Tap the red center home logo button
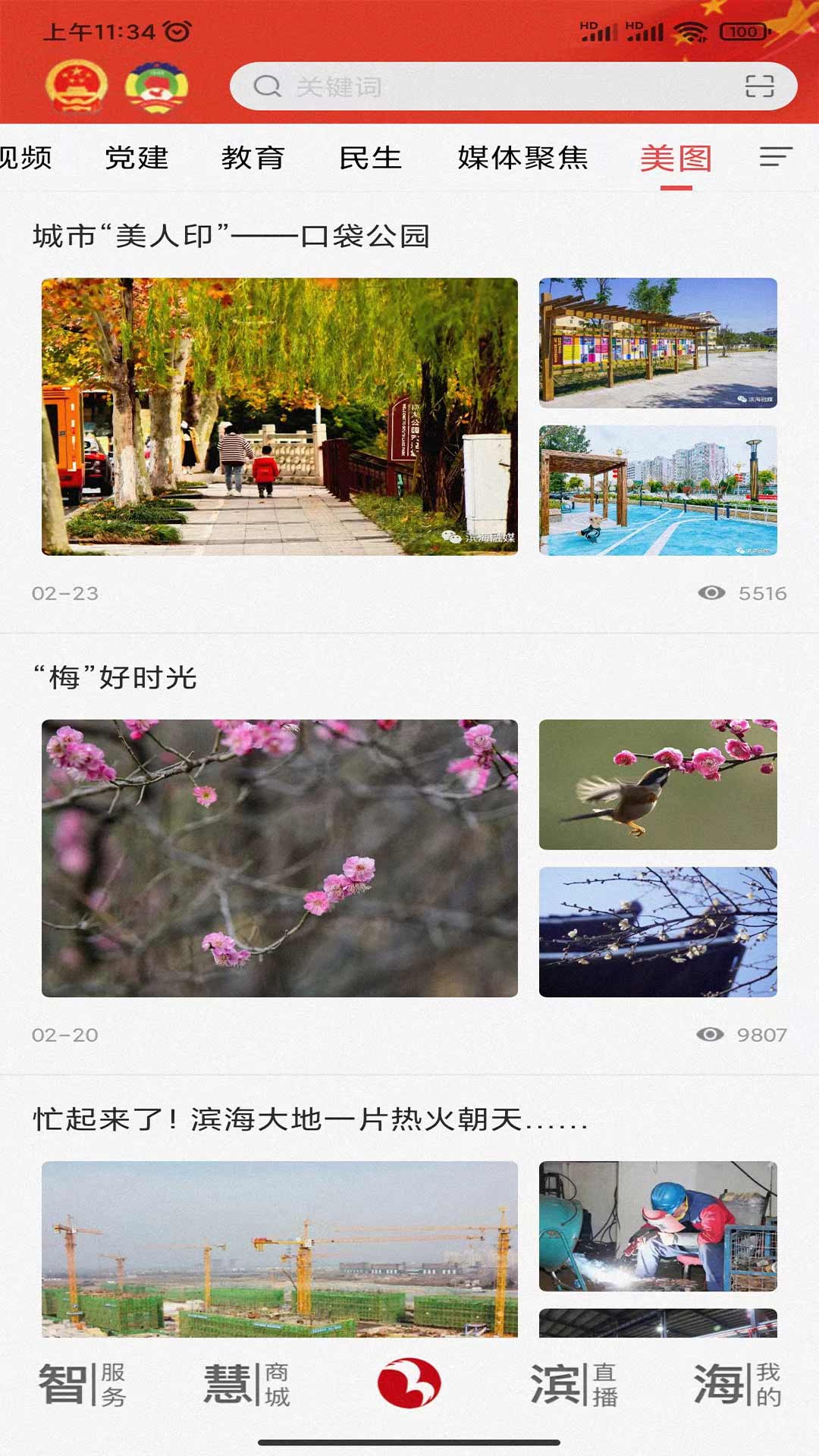 click(x=409, y=1382)
